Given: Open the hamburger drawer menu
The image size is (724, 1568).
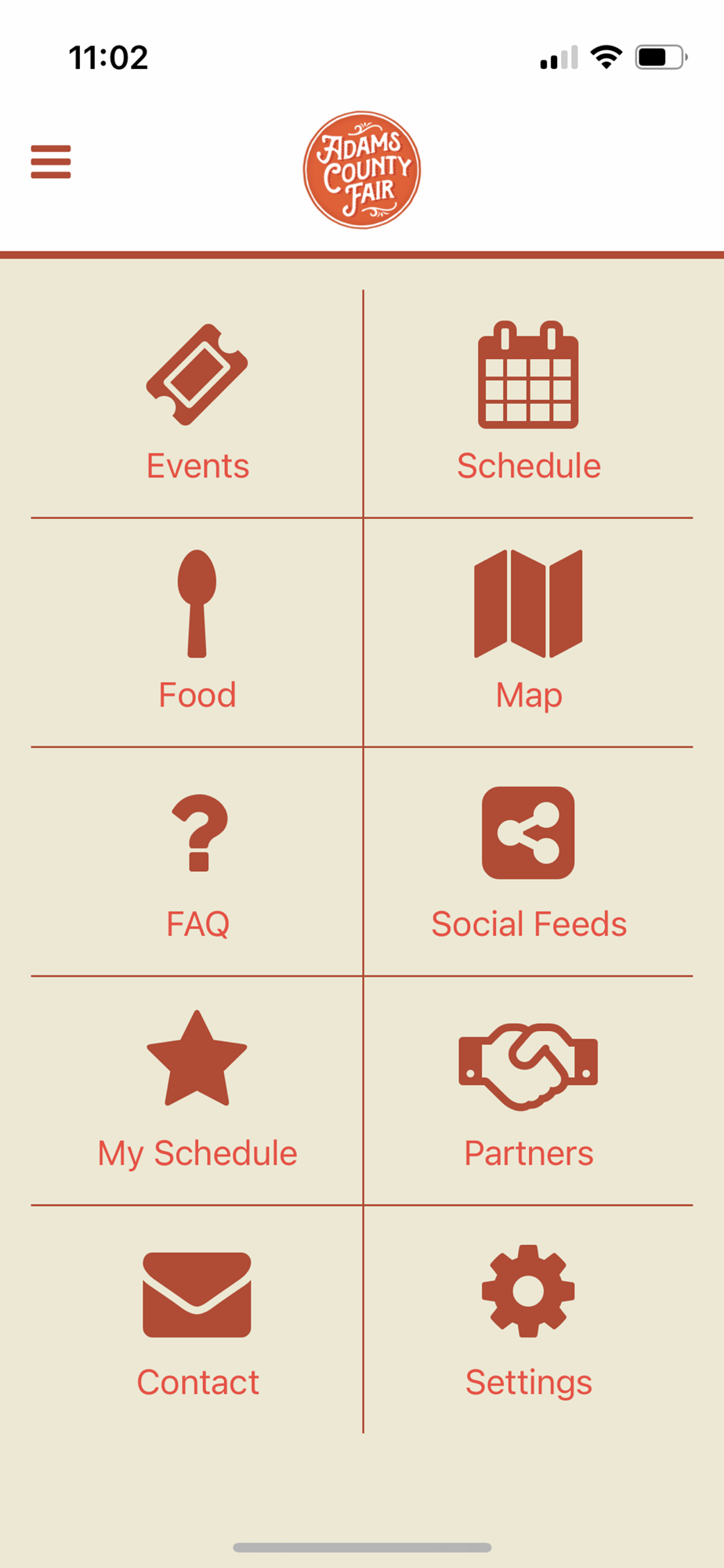Looking at the screenshot, I should click(x=51, y=162).
